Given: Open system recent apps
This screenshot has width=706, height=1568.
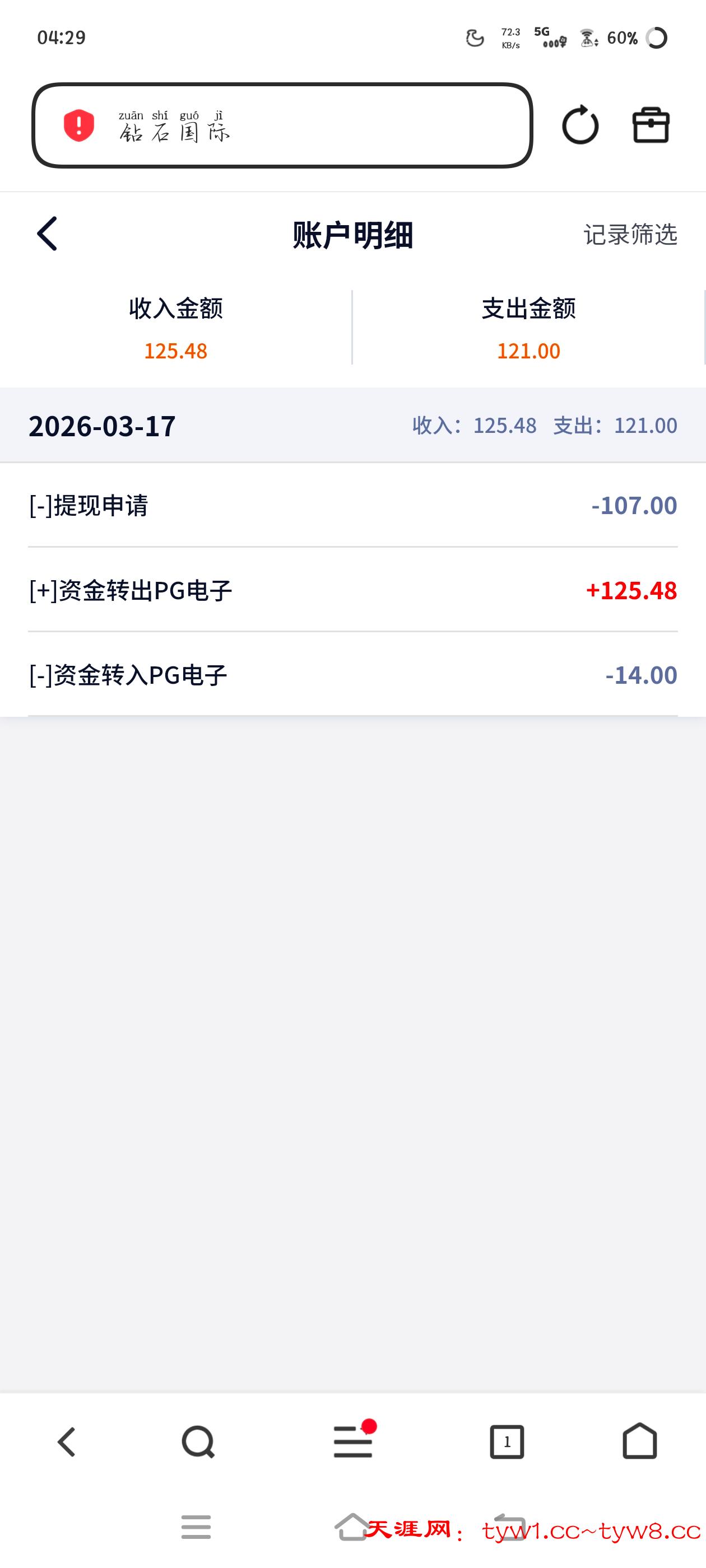Looking at the screenshot, I should click(x=196, y=1527).
